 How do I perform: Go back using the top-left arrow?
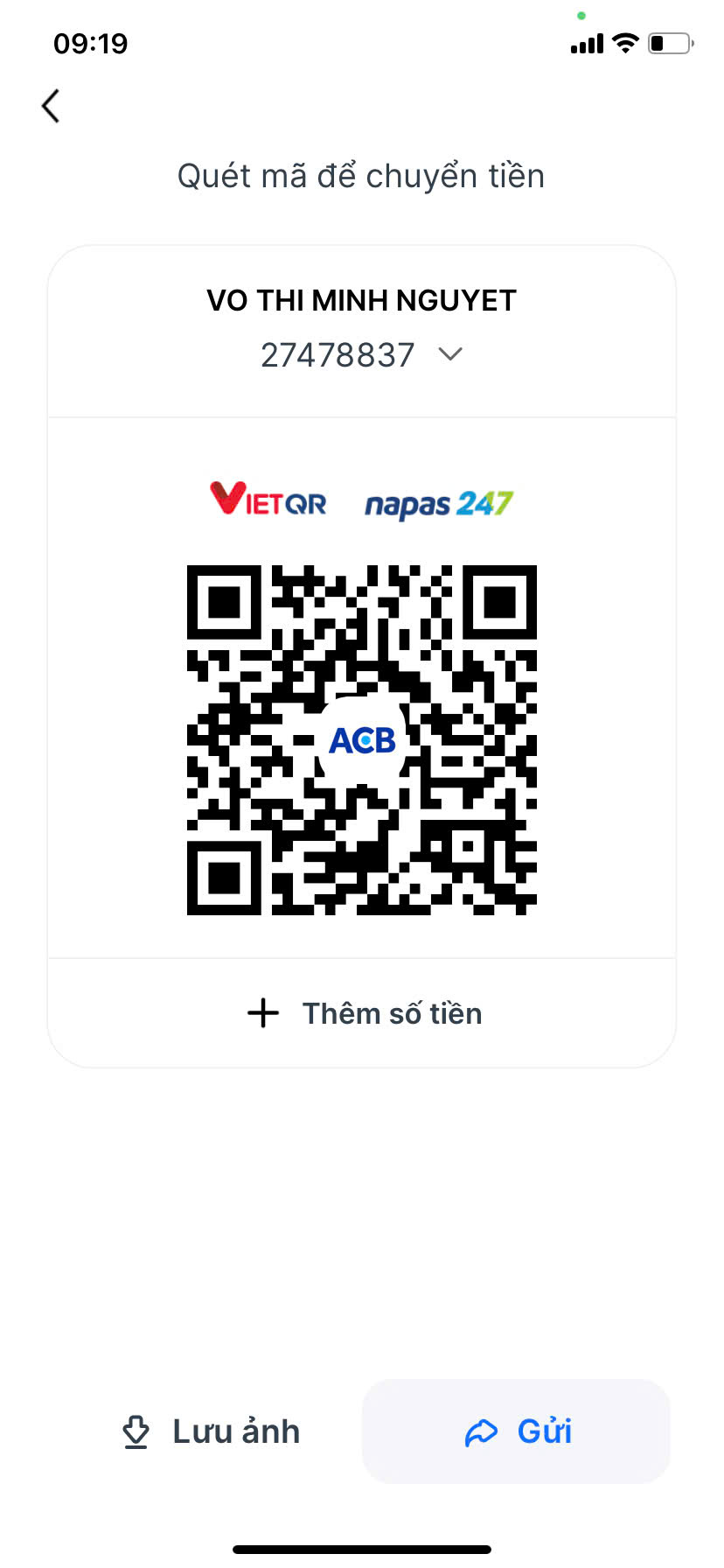[x=51, y=106]
